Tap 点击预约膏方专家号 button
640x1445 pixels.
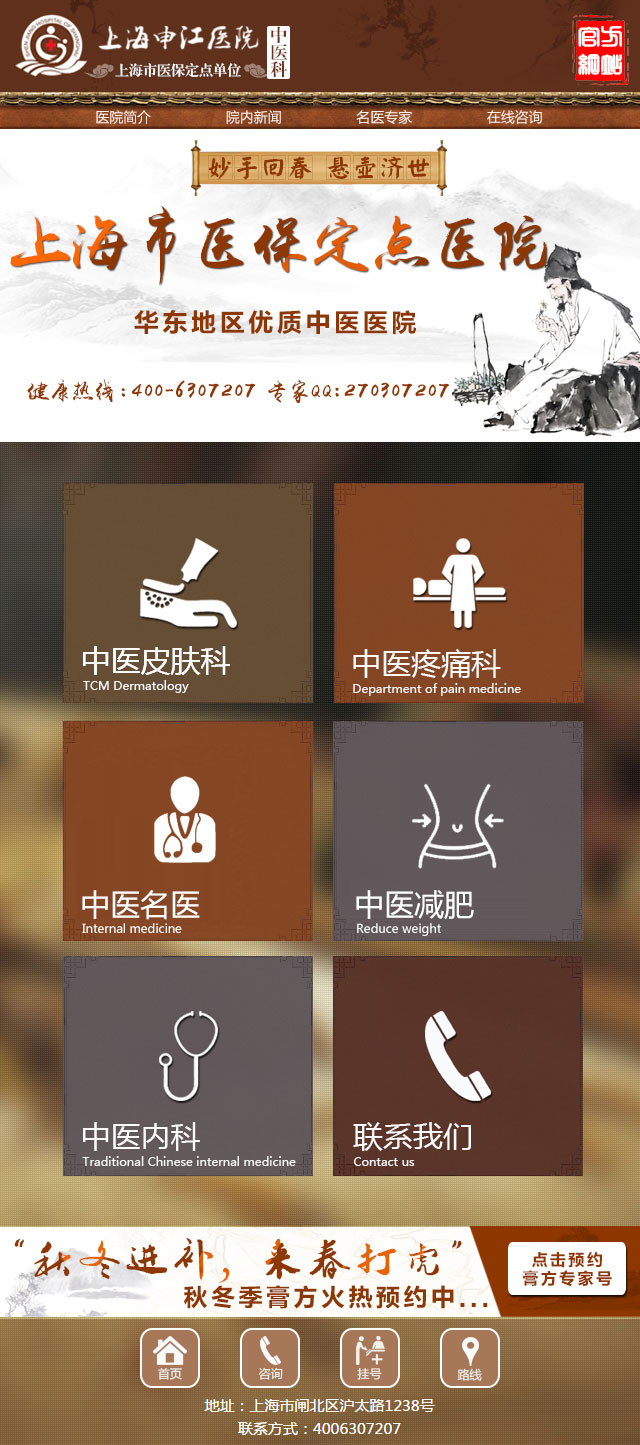pos(566,1269)
